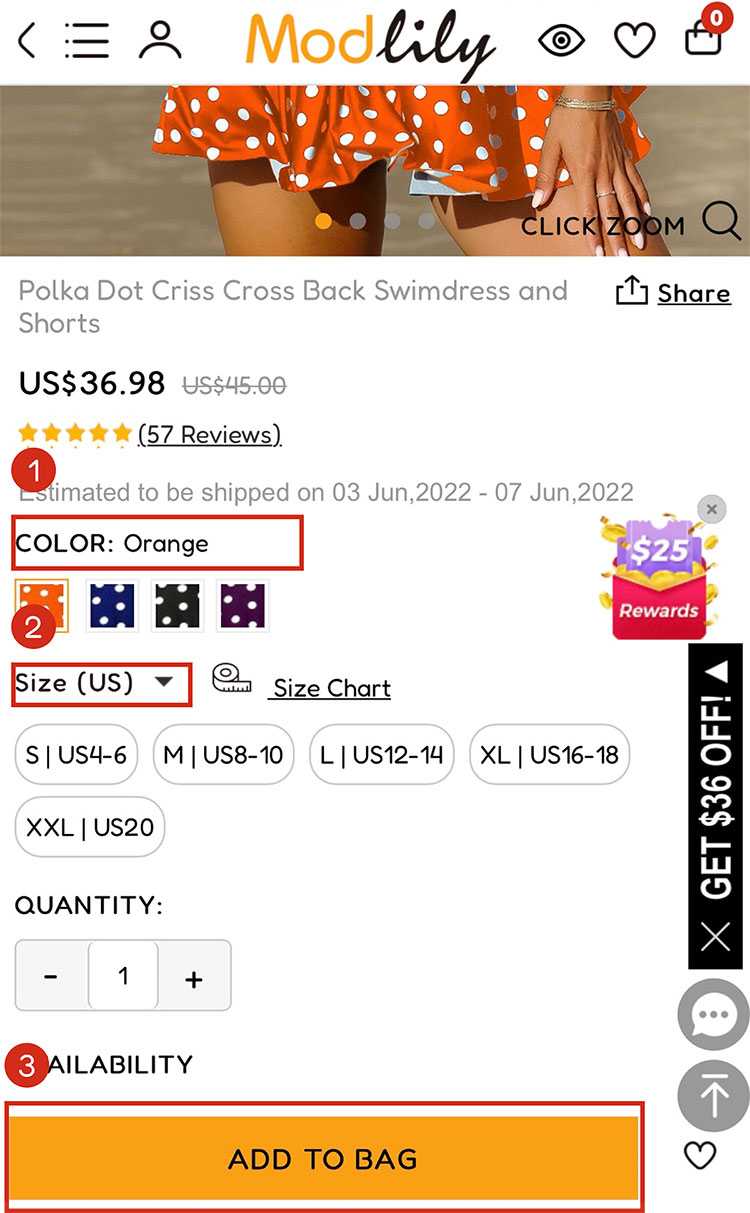Dismiss the $25 Rewards popup
750x1213 pixels.
click(x=711, y=509)
